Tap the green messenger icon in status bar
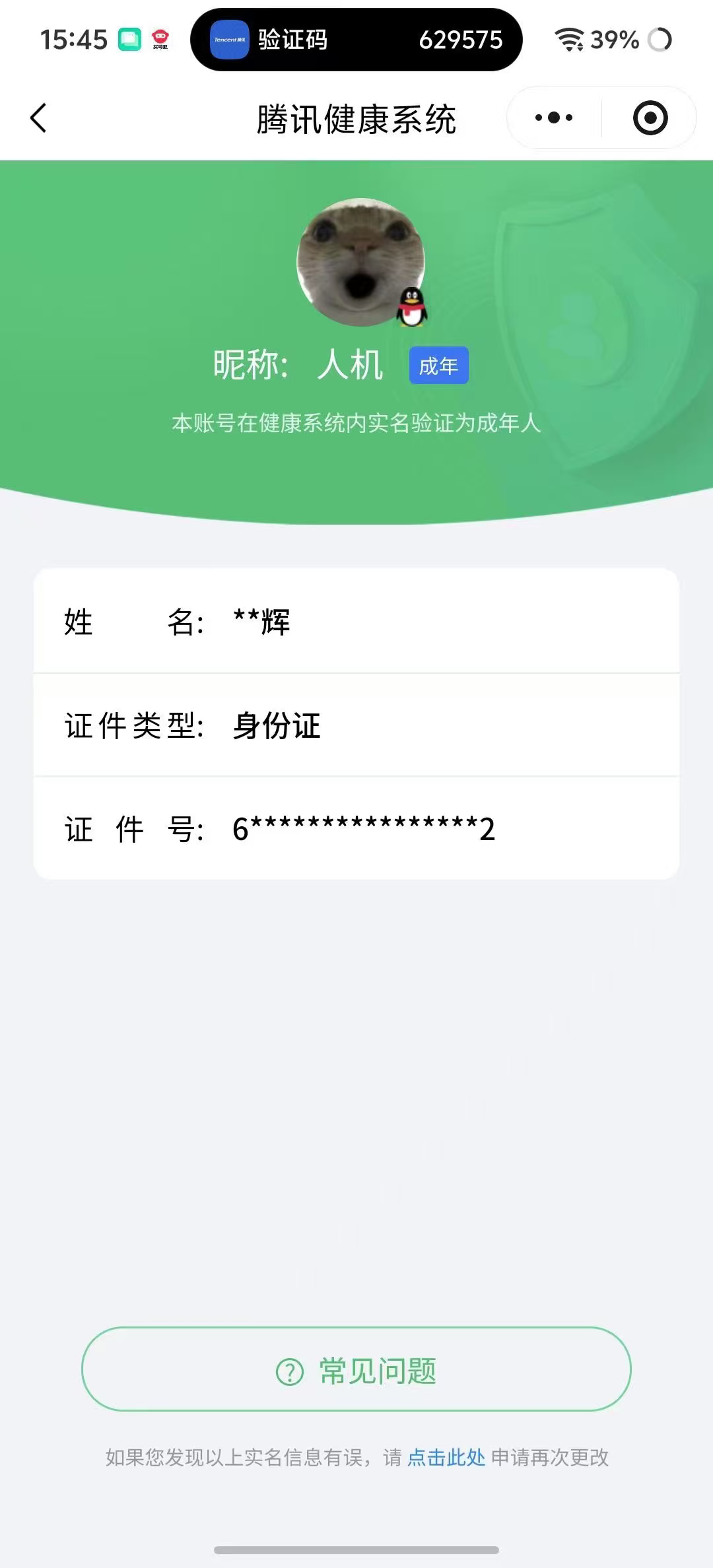 coord(129,40)
